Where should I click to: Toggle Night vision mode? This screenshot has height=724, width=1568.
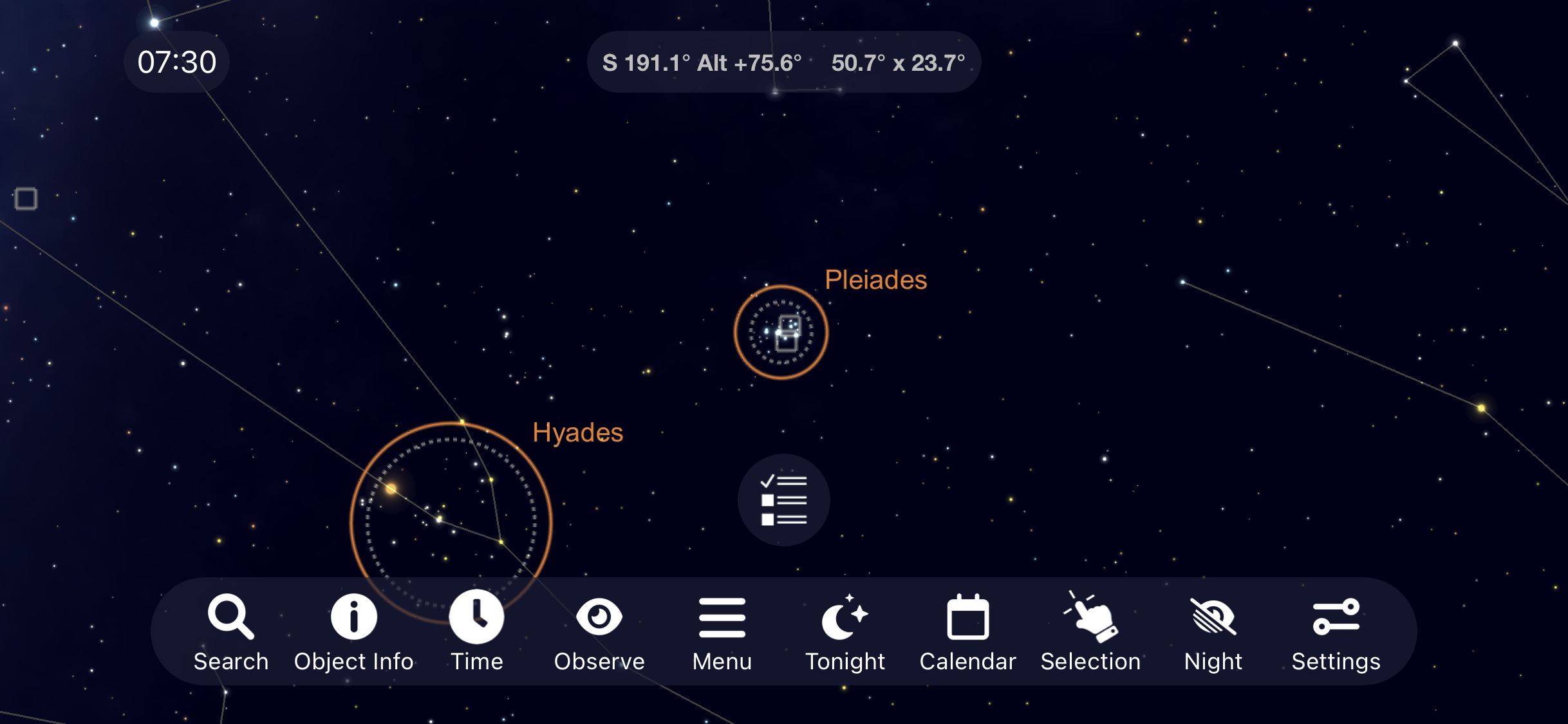[1213, 631]
